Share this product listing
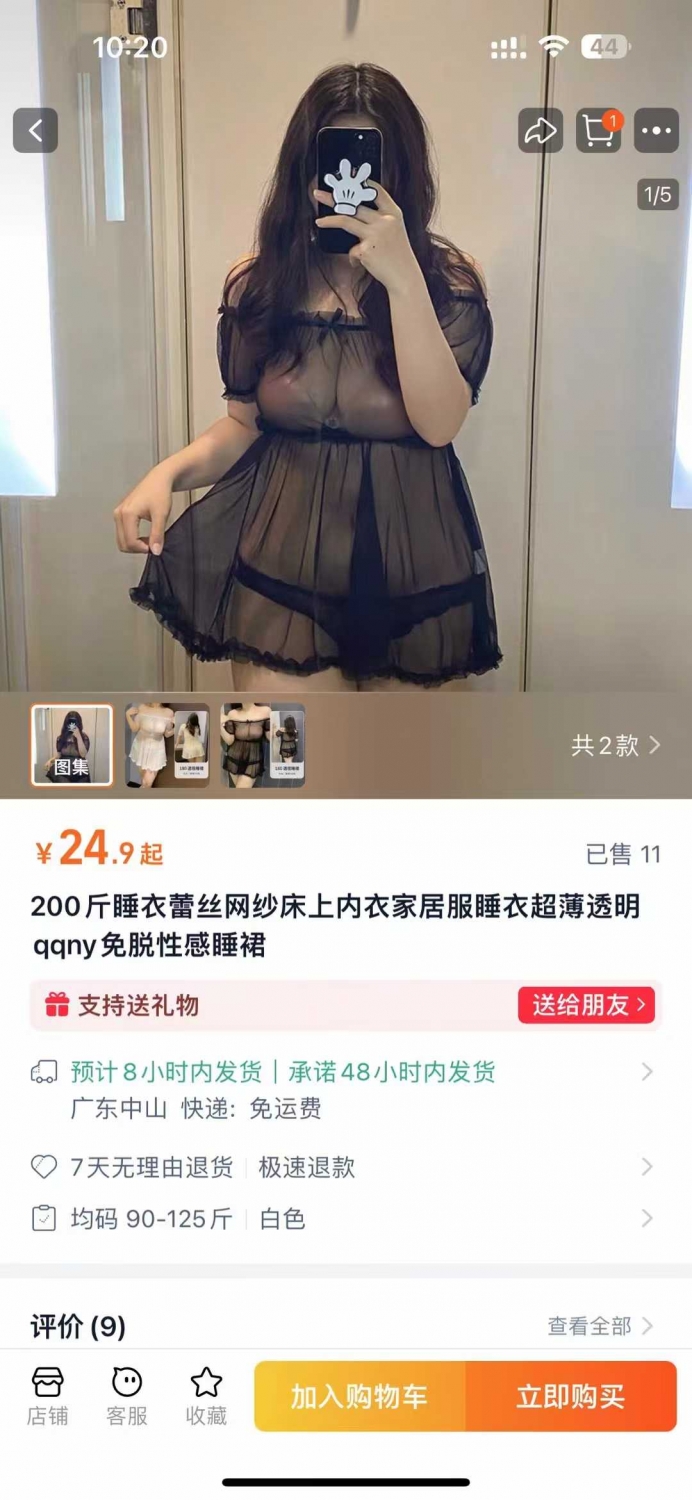This screenshot has height=1500, width=692. click(x=540, y=130)
